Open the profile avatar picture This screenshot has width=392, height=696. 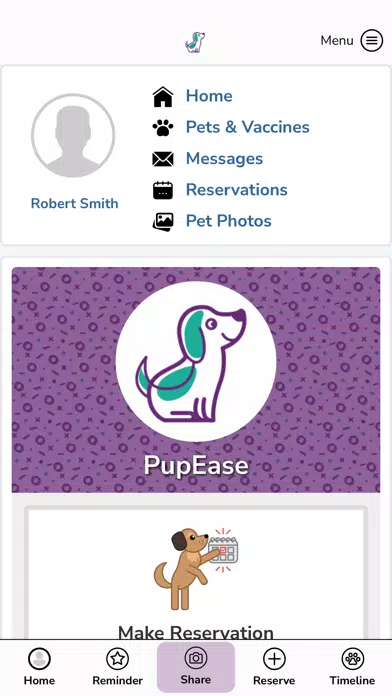pyautogui.click(x=73, y=135)
